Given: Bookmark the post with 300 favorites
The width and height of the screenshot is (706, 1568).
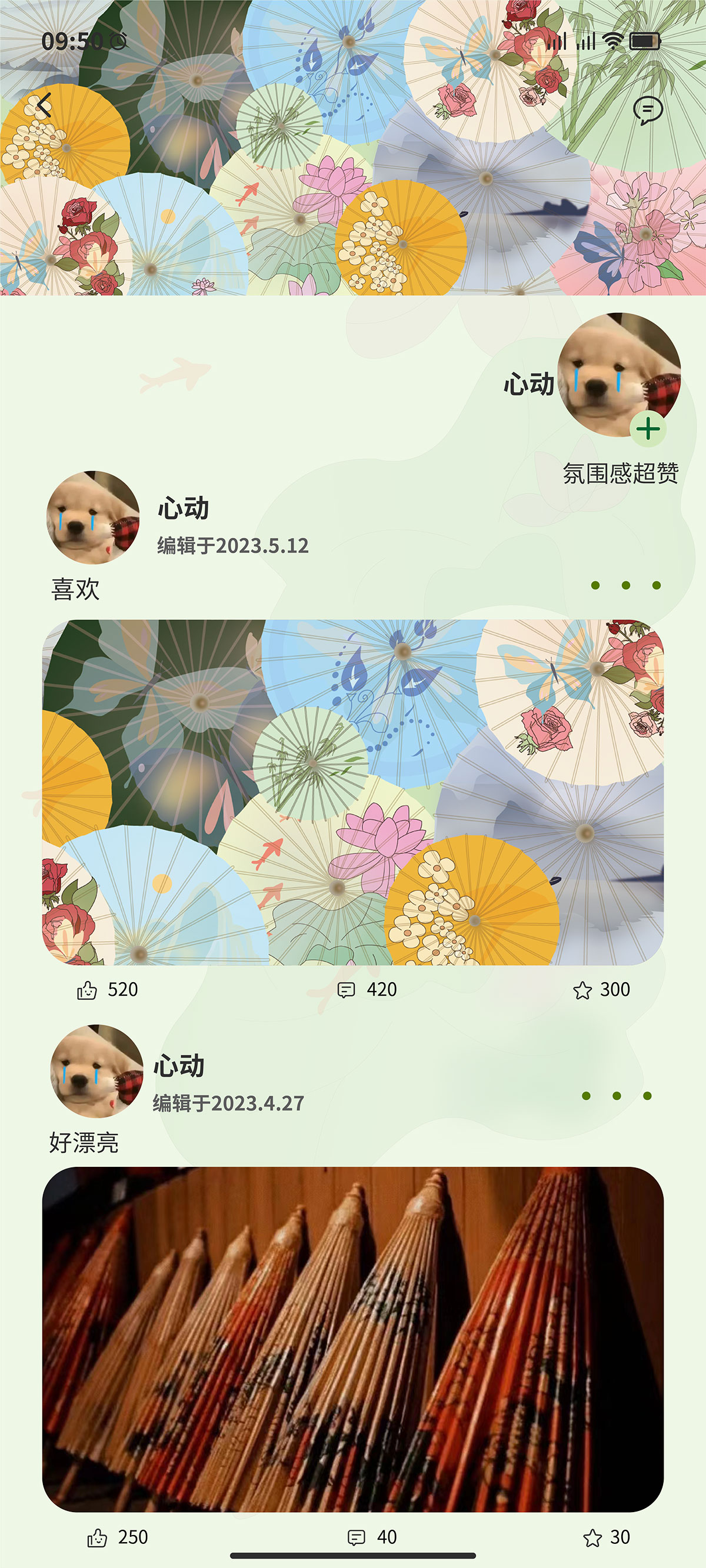Looking at the screenshot, I should click(582, 990).
